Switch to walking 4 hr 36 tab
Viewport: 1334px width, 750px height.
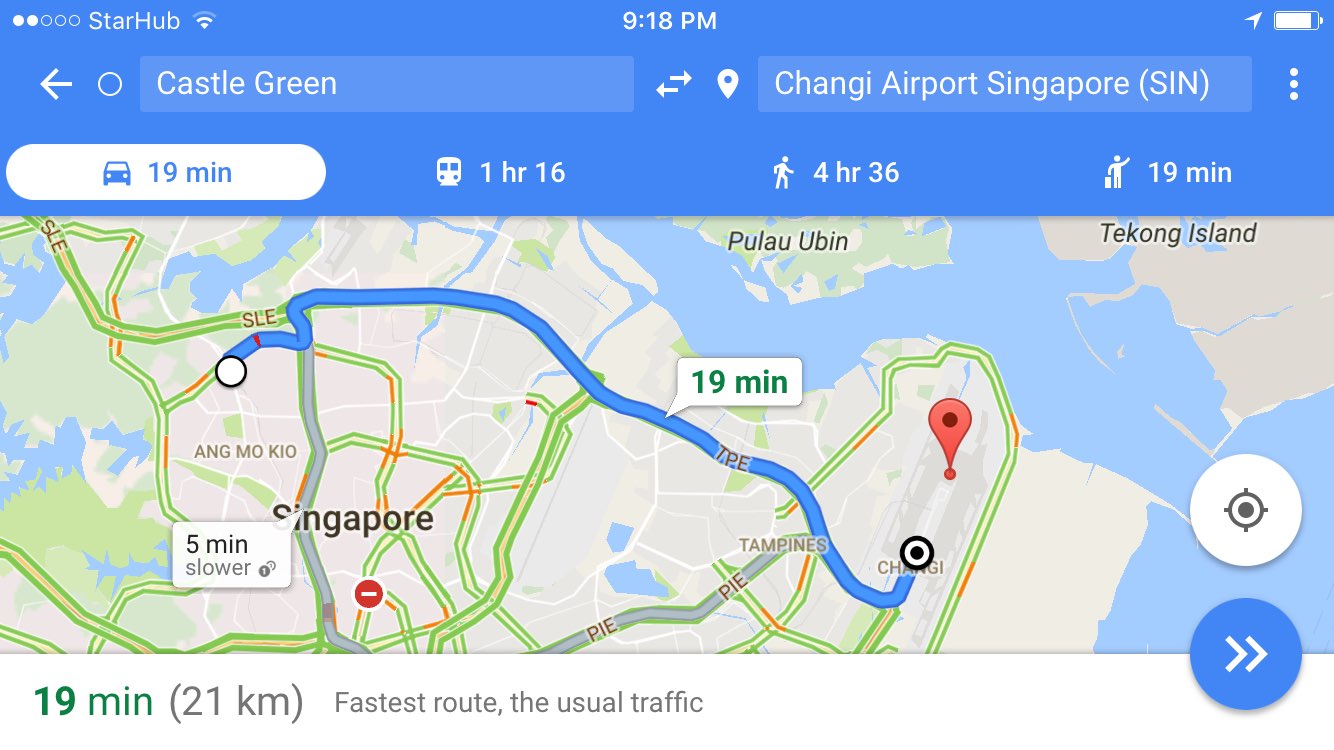pyautogui.click(x=835, y=173)
